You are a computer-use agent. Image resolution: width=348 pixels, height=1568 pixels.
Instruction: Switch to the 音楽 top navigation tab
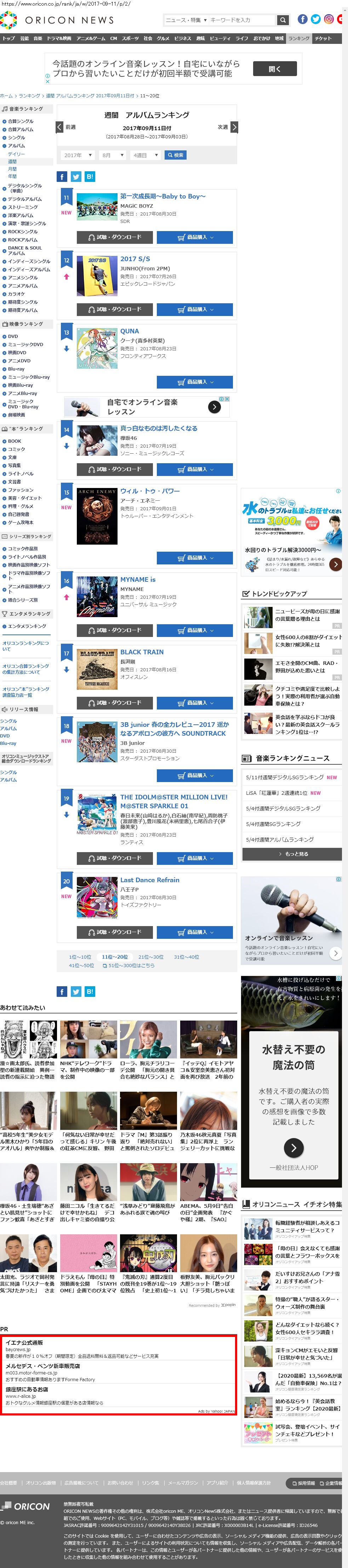point(38,38)
